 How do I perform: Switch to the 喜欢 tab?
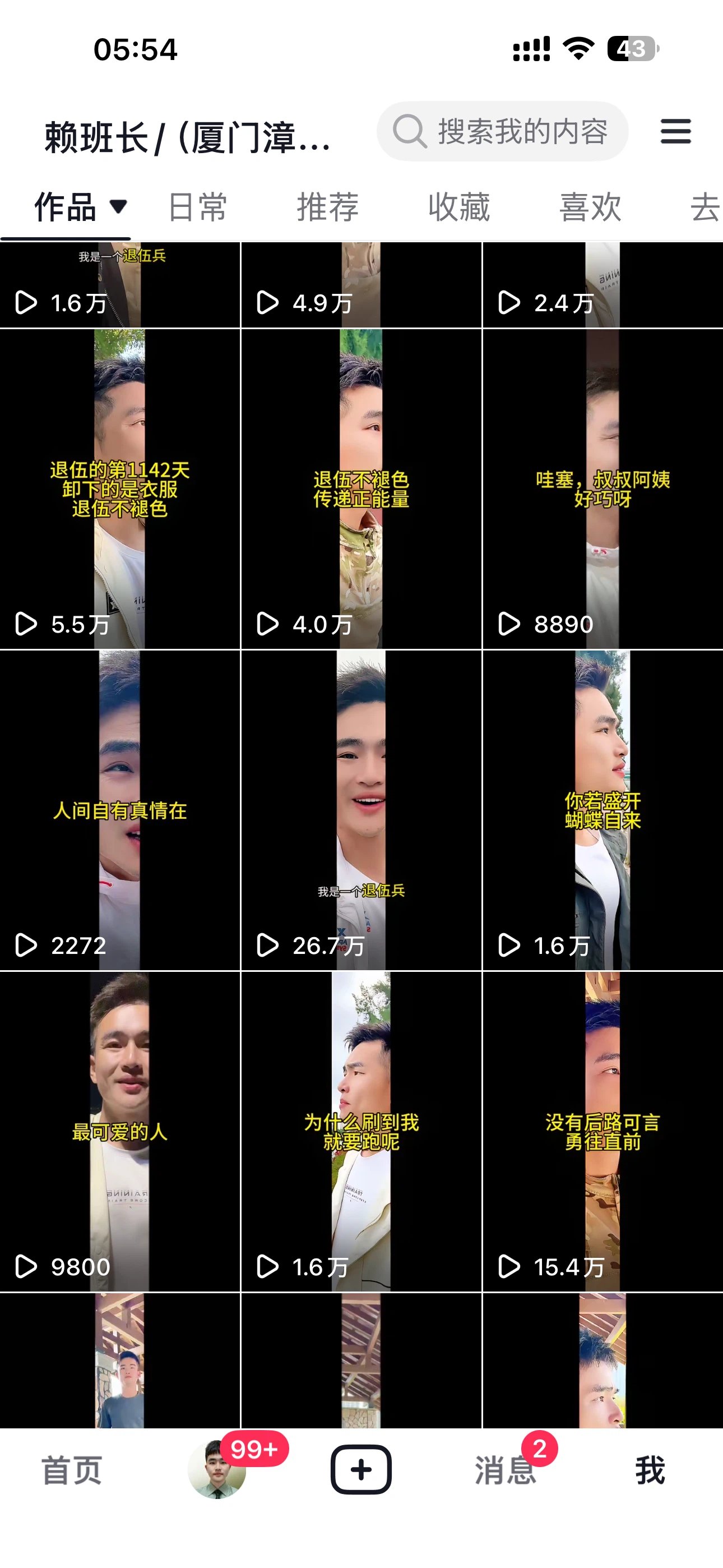coord(590,207)
